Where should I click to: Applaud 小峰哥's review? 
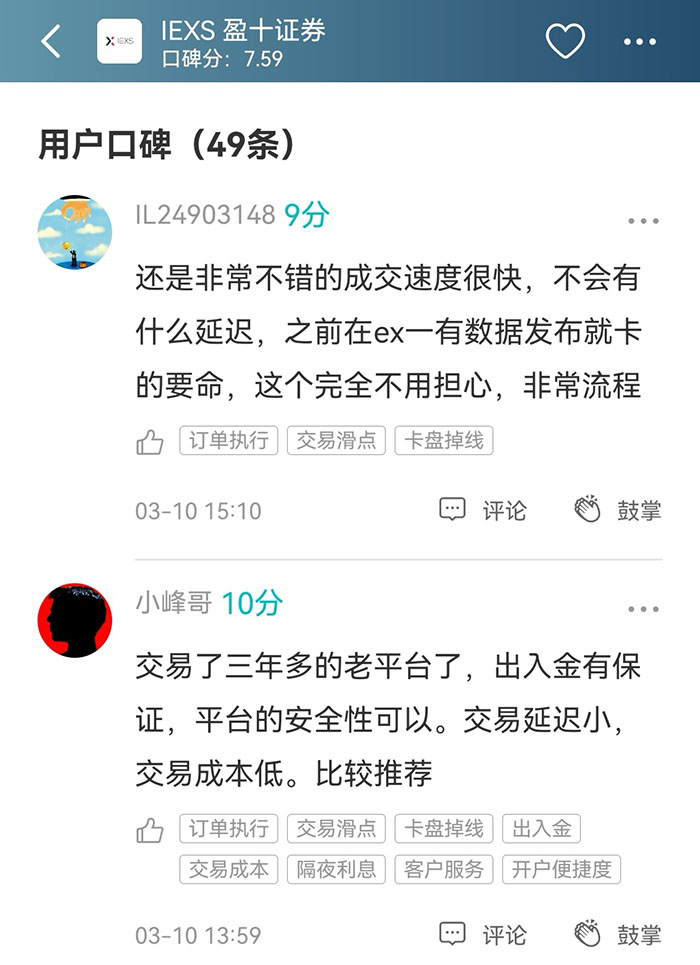pos(618,934)
